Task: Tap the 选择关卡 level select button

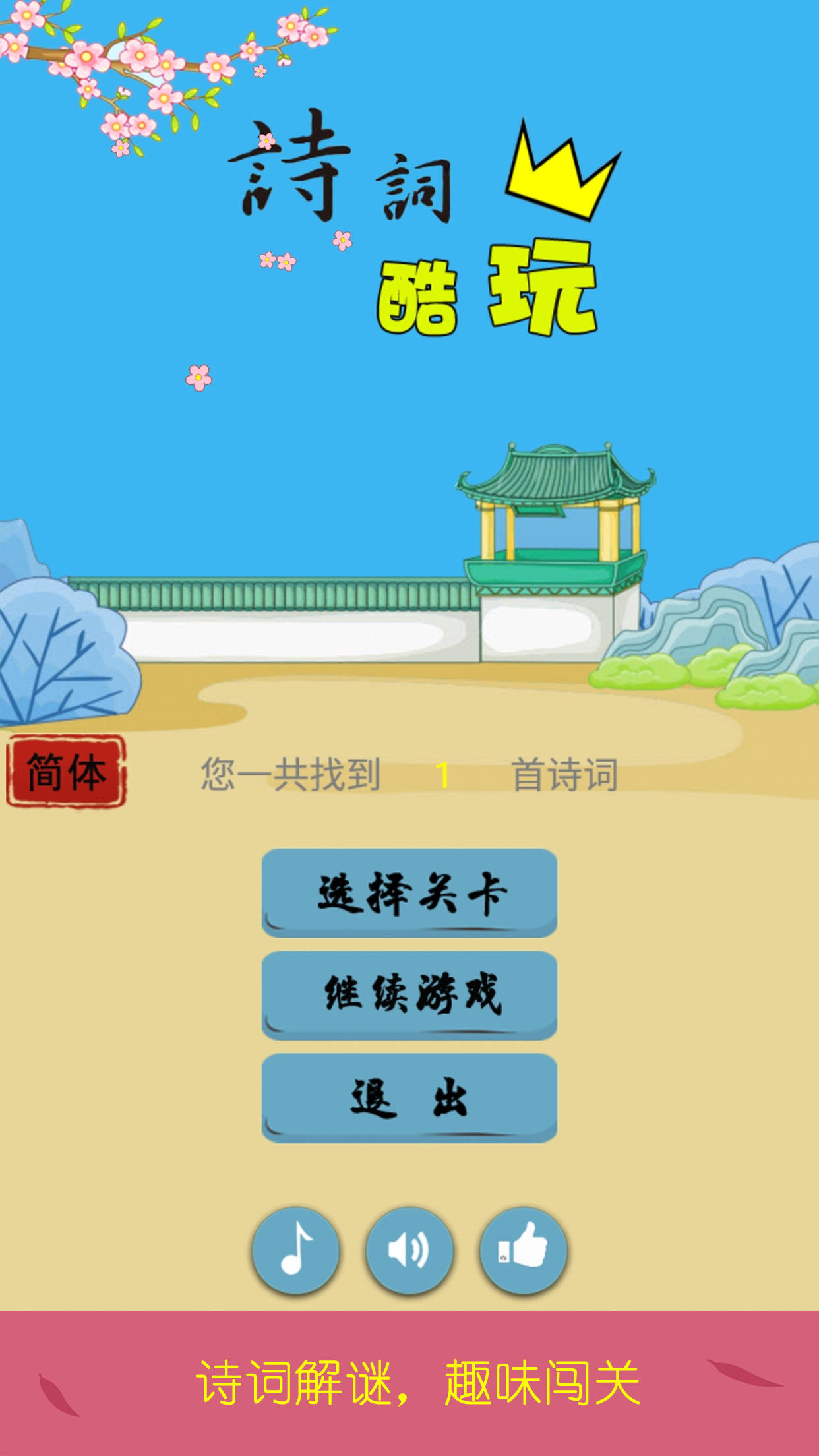Action: (409, 893)
